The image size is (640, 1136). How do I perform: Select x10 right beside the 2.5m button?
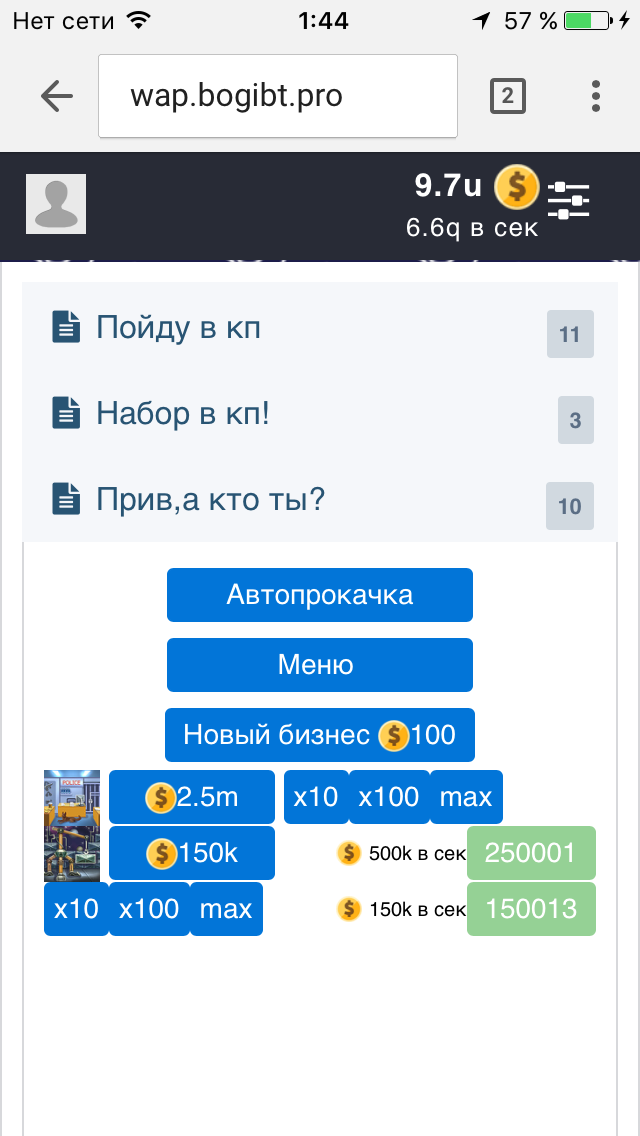[316, 797]
